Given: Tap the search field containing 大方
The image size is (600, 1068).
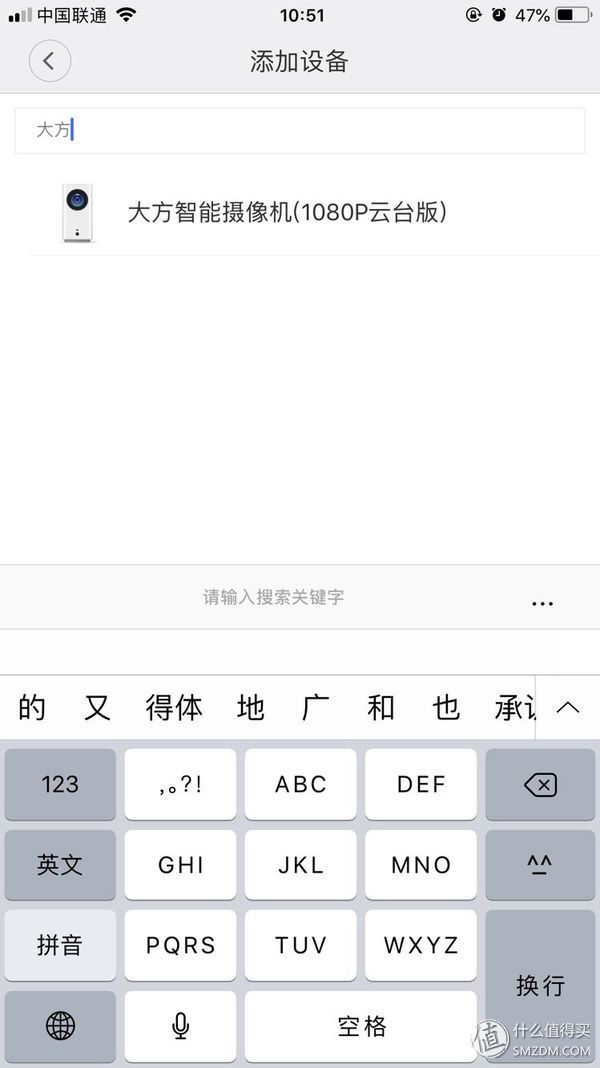Looking at the screenshot, I should point(300,130).
